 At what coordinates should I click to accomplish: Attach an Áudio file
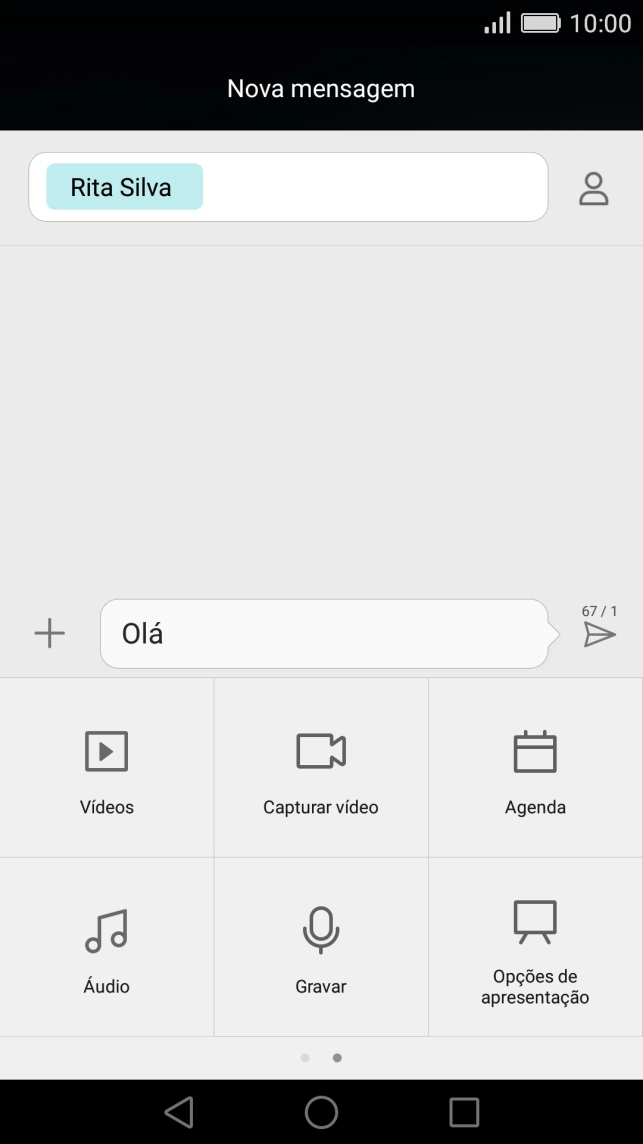(107, 947)
